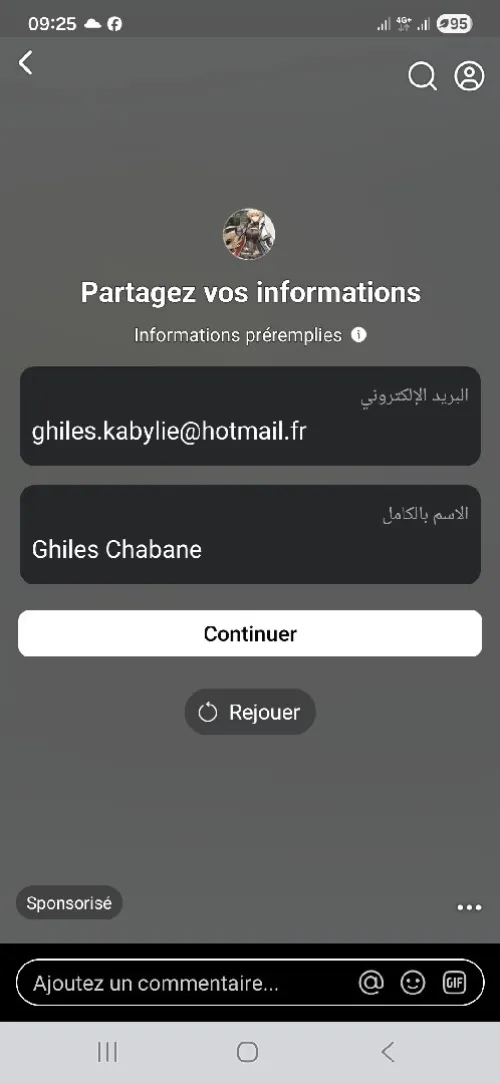Tap the system home button
This screenshot has width=500, height=1084.
click(x=247, y=1052)
